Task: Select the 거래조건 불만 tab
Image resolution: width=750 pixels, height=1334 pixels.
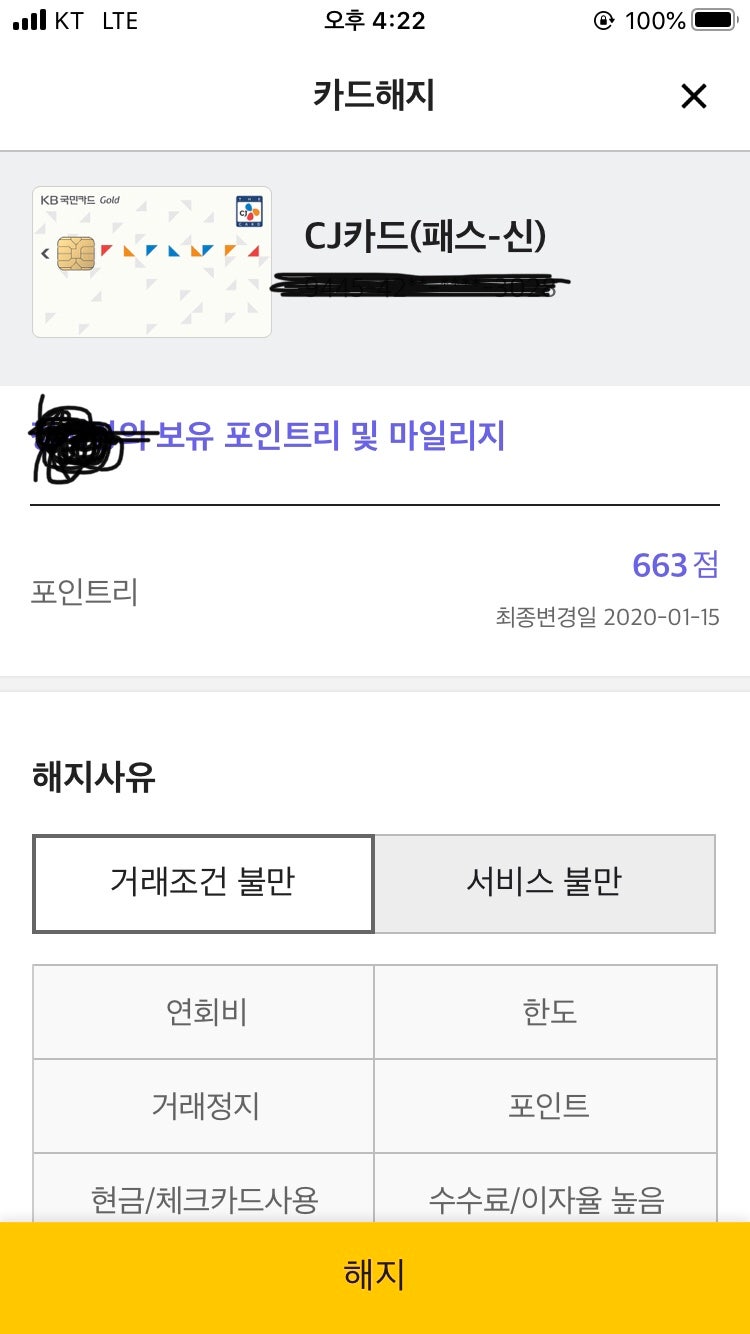Action: (203, 884)
